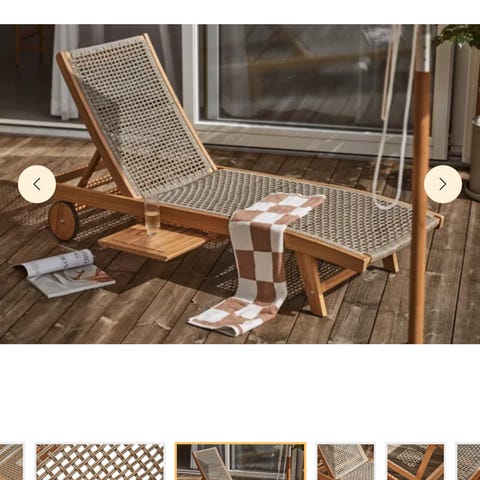Open the main lounger photo in full view
Viewport: 480px width, 480px height.
click(x=240, y=184)
